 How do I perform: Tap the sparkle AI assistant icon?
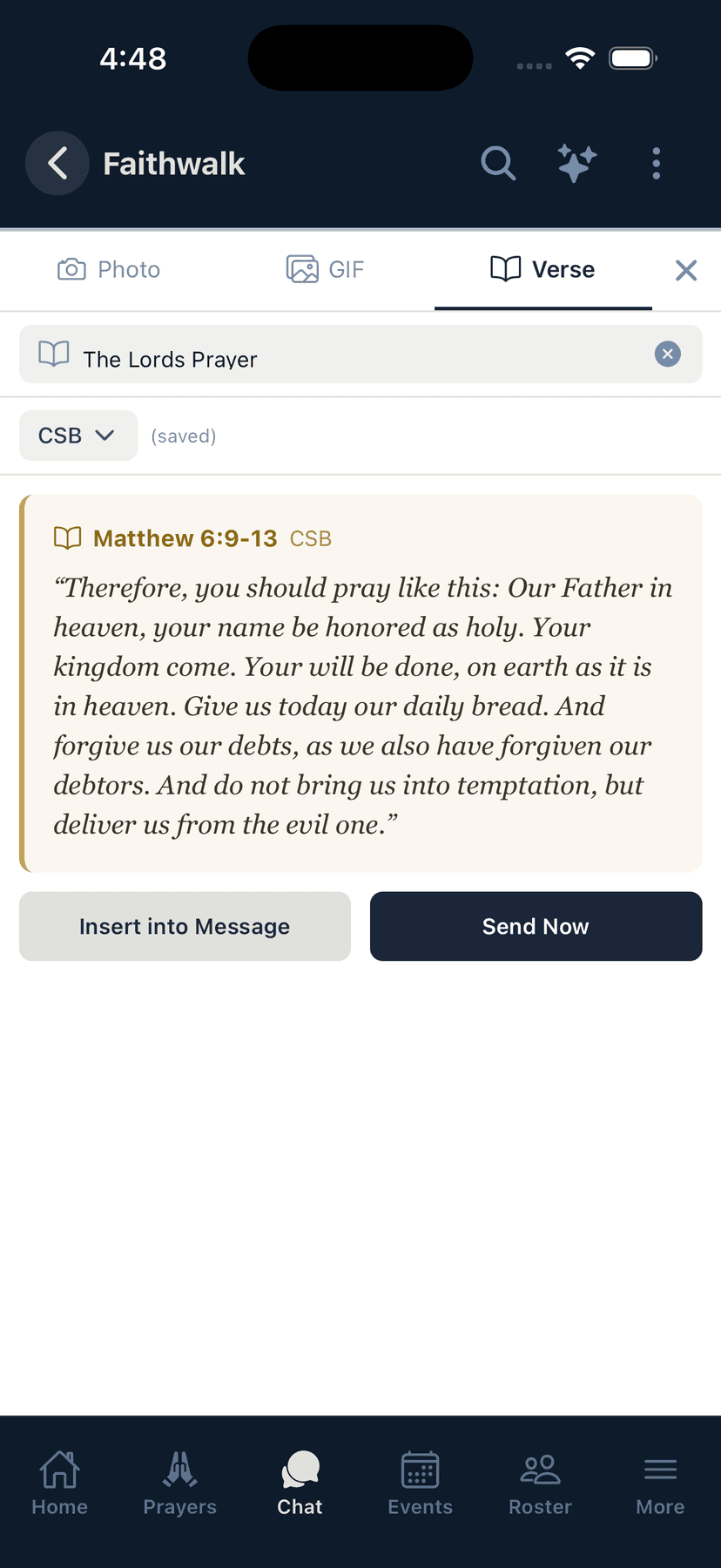pyautogui.click(x=576, y=163)
